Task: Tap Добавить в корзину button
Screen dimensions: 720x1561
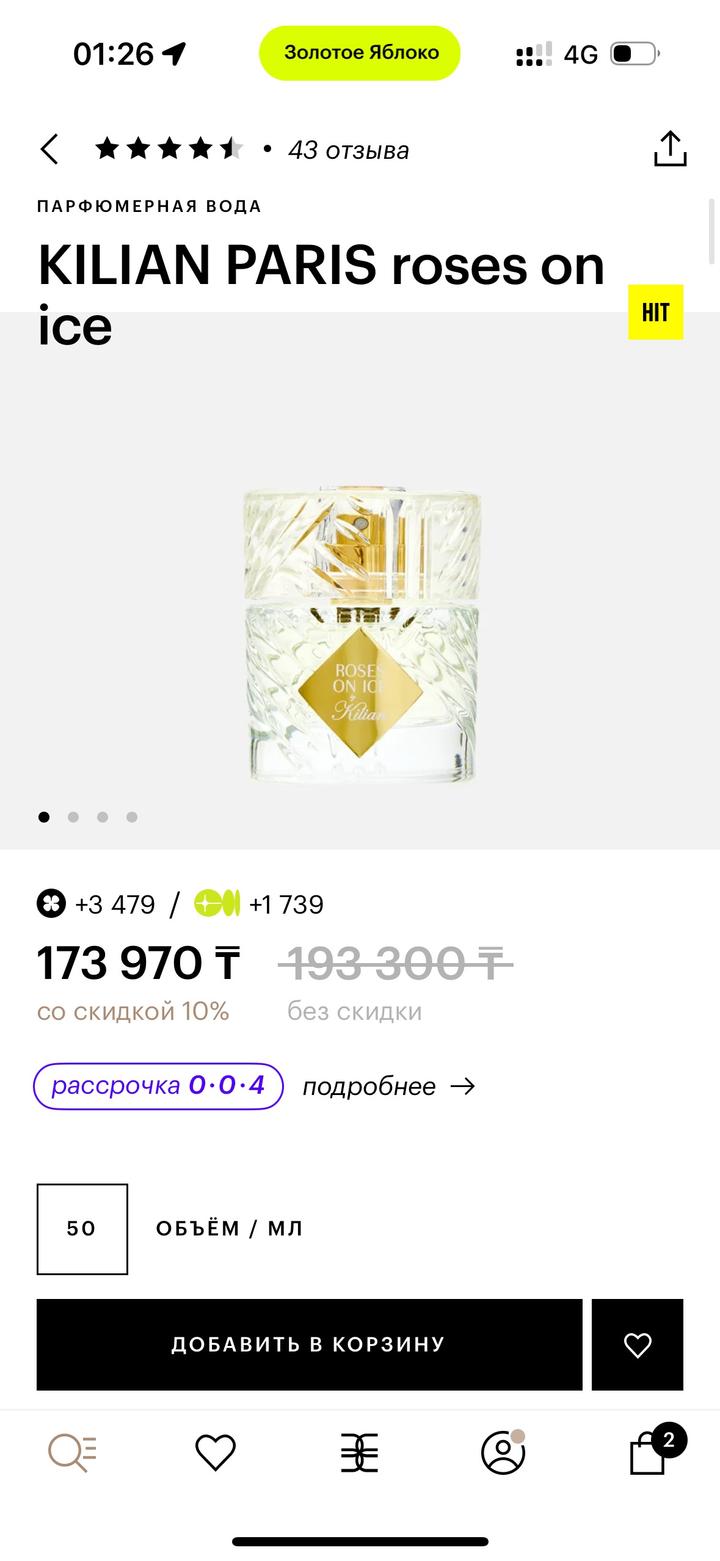Action: point(309,1344)
